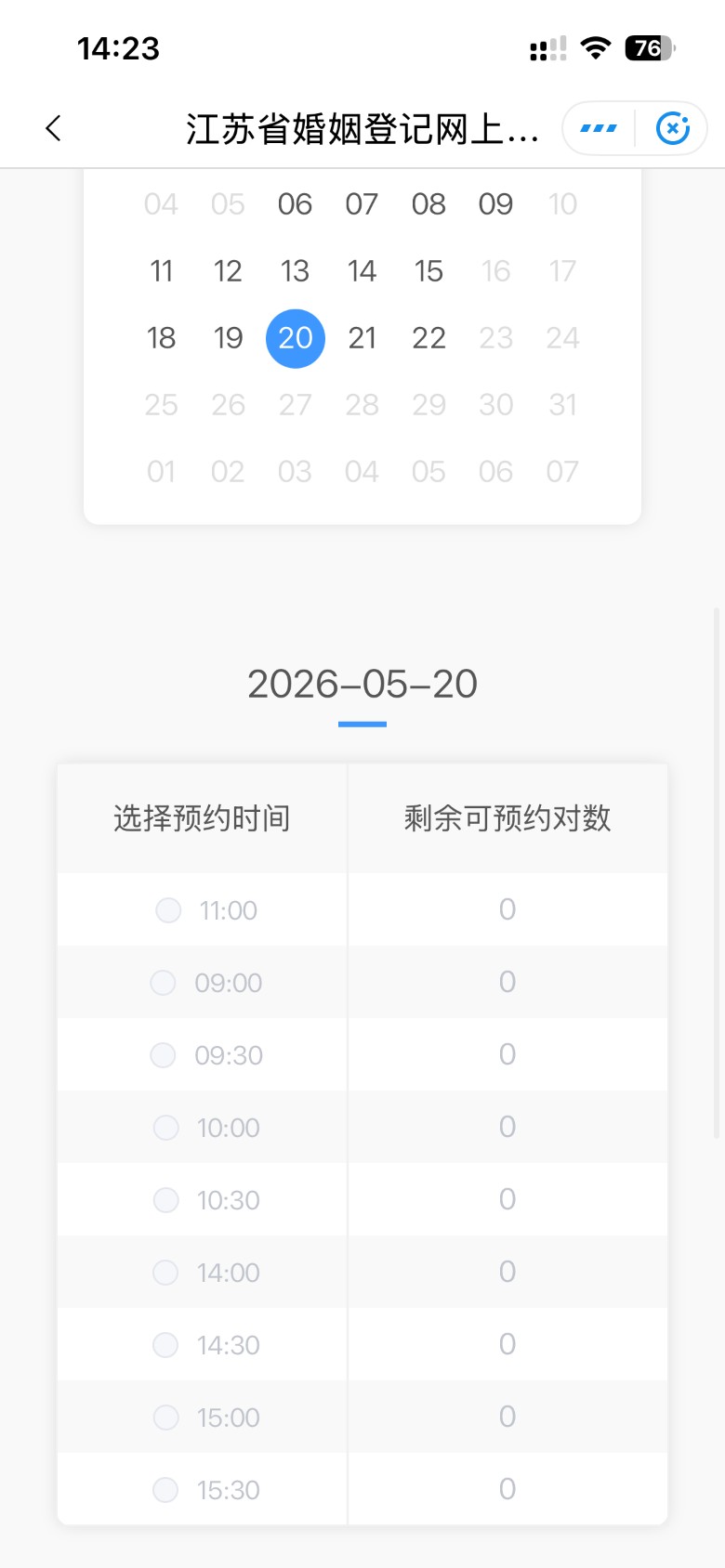This screenshot has height=1568, width=725.
Task: Pick date 08 in the calendar
Action: (428, 204)
